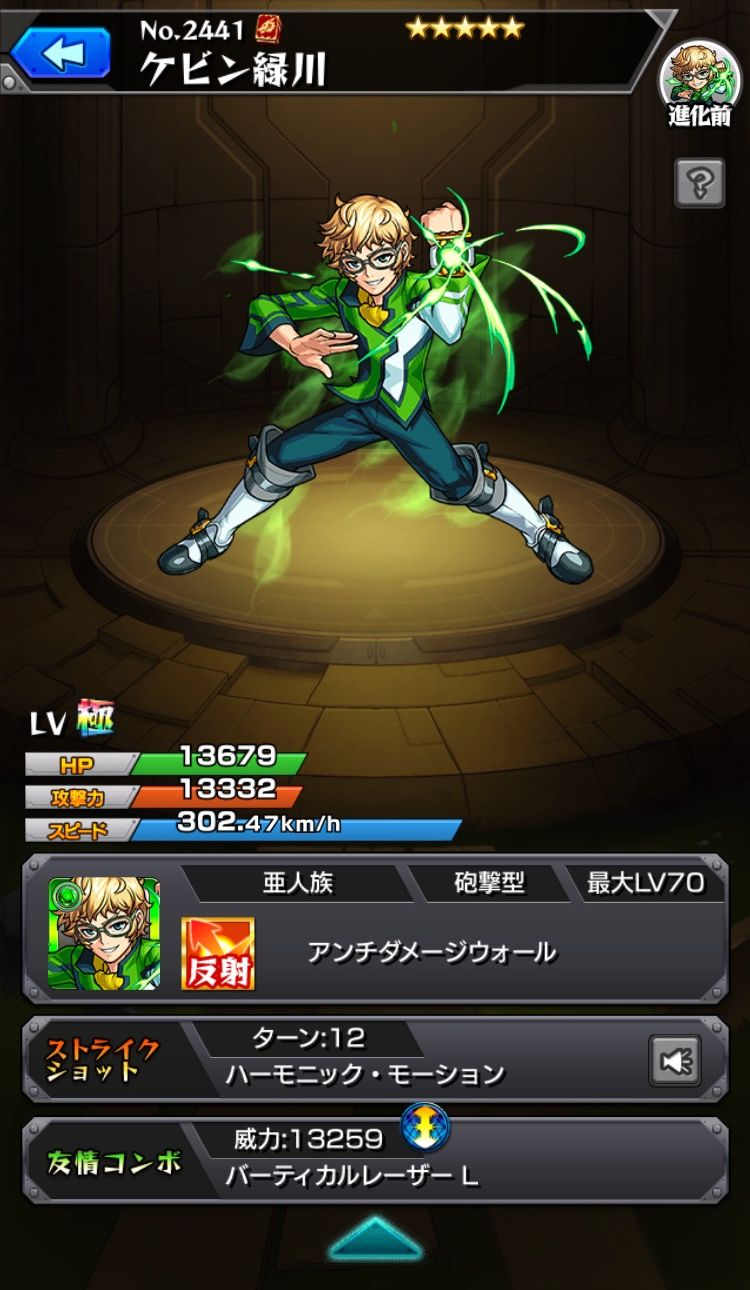Tap the upward arrow to expand panel
The width and height of the screenshot is (750, 1290).
coord(375,1238)
